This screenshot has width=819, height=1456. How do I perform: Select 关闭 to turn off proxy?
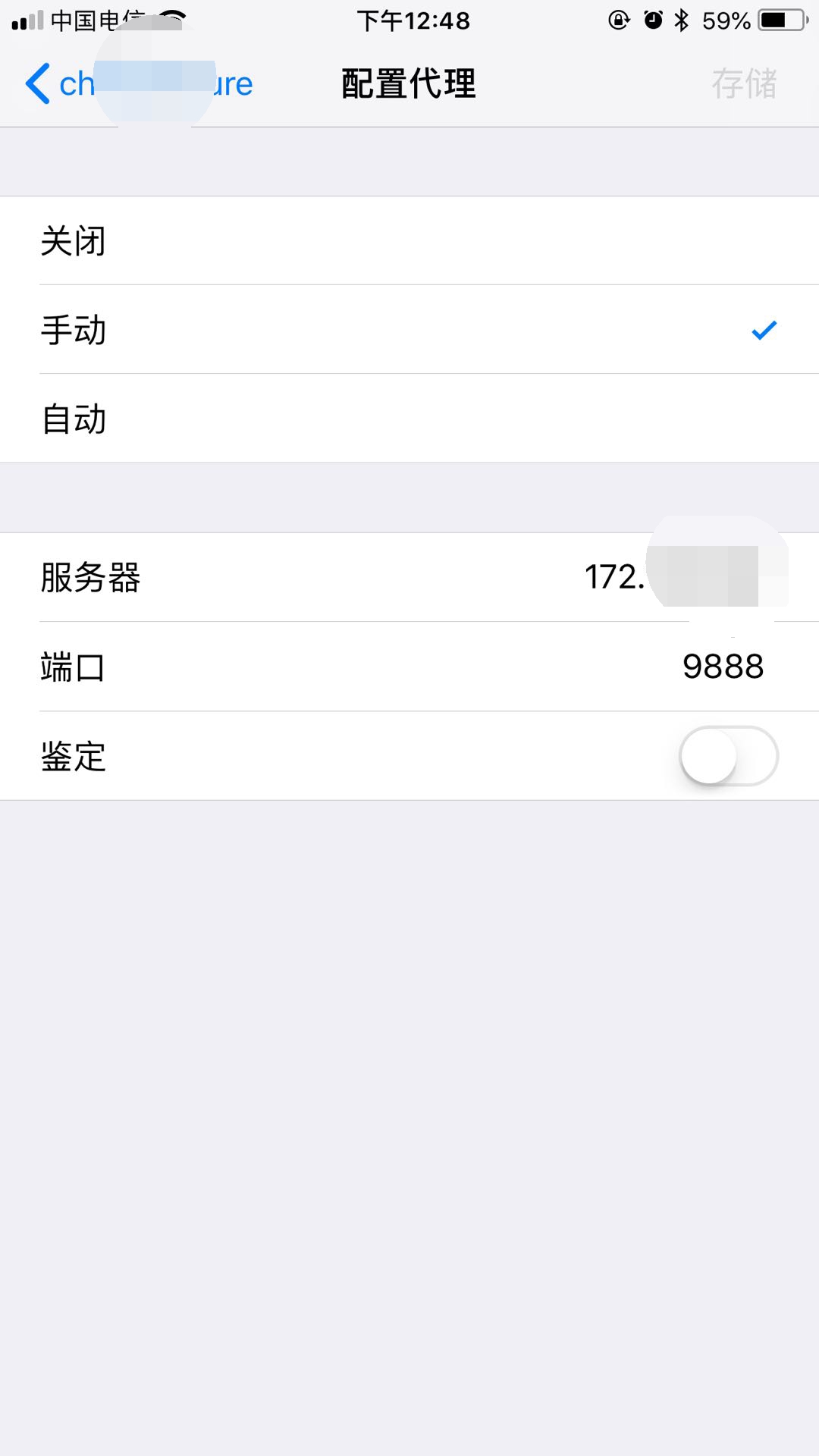tap(409, 241)
